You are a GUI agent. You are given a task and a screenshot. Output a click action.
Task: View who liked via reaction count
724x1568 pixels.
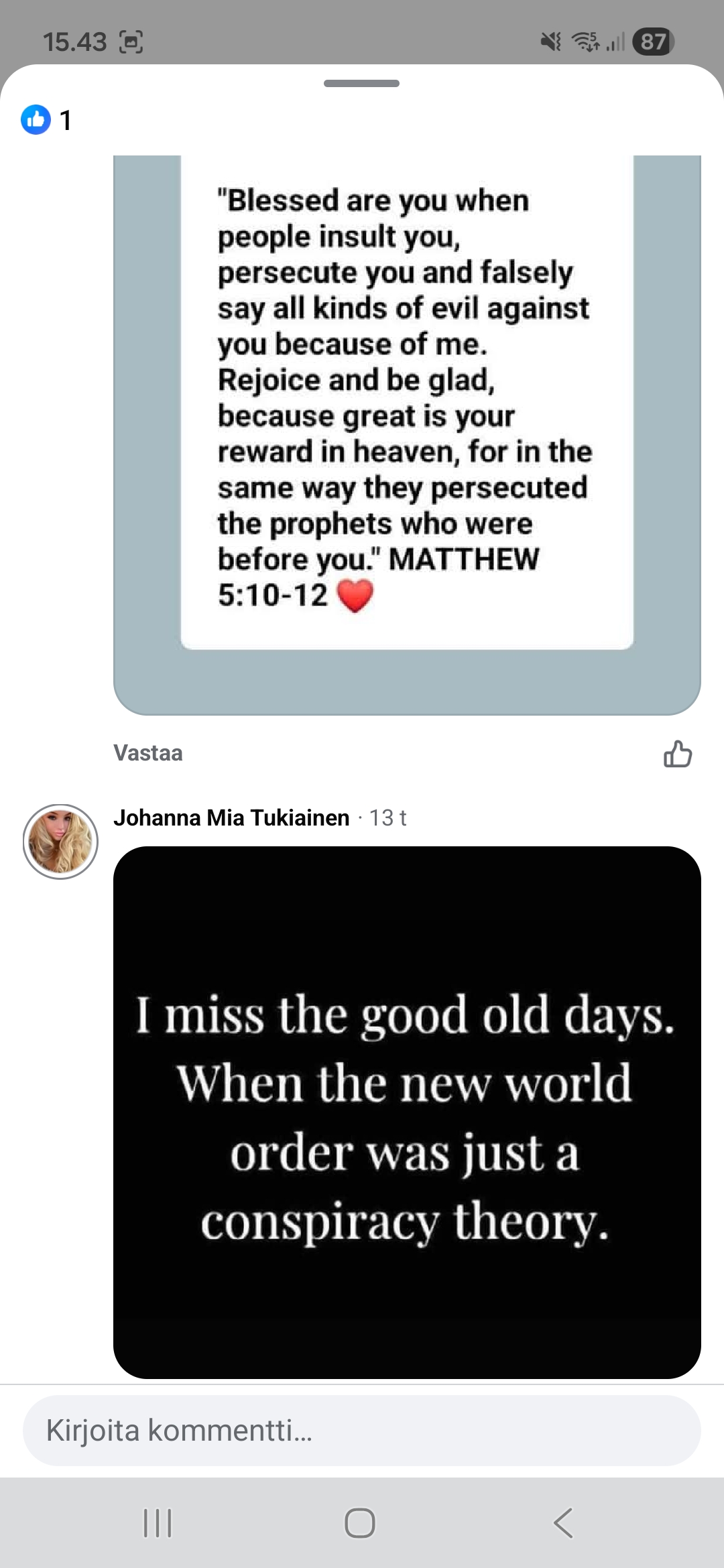[x=47, y=120]
